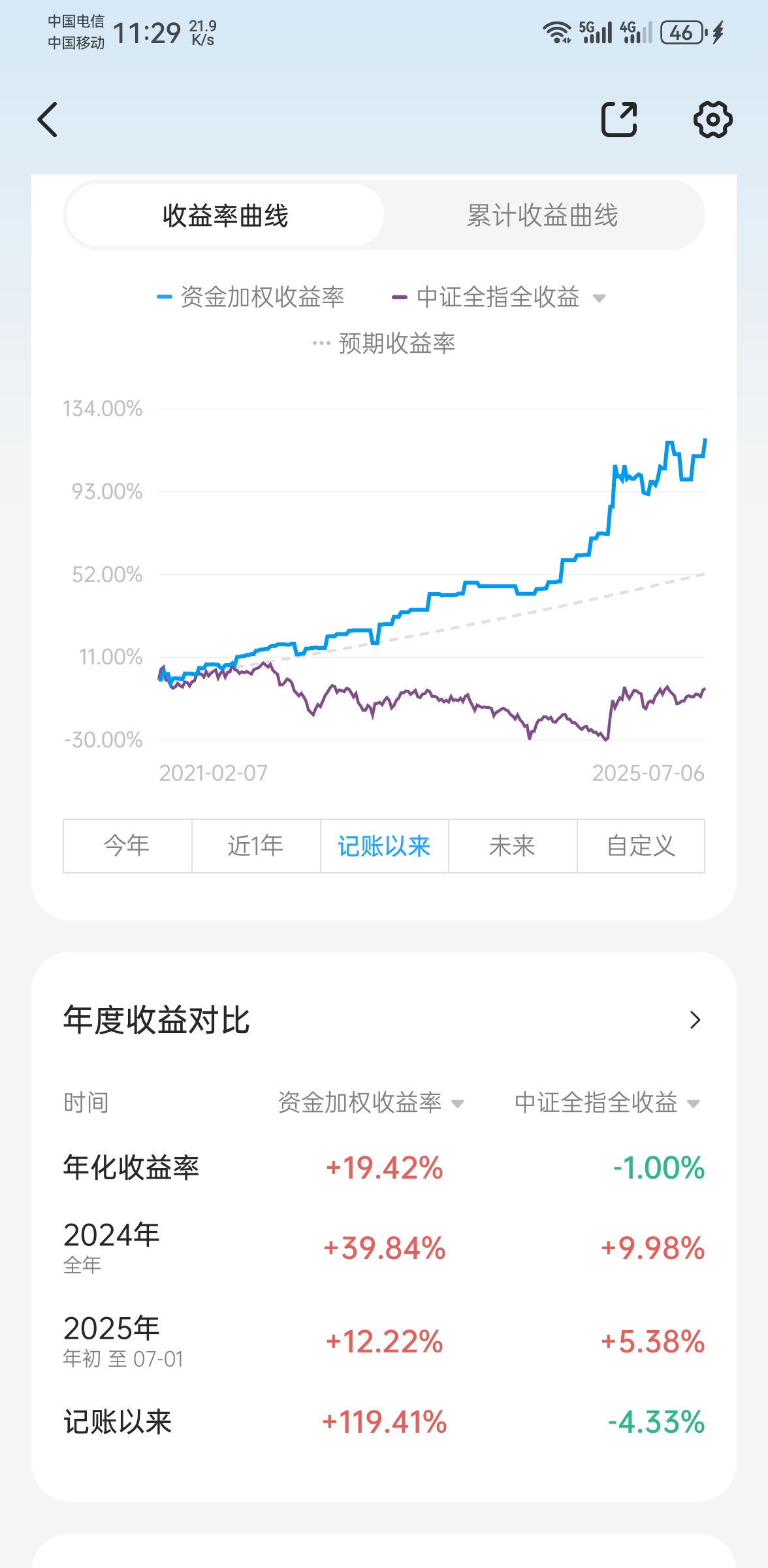Open 年度收益对比 details via the arrow
768x1568 pixels.
coord(695,1020)
